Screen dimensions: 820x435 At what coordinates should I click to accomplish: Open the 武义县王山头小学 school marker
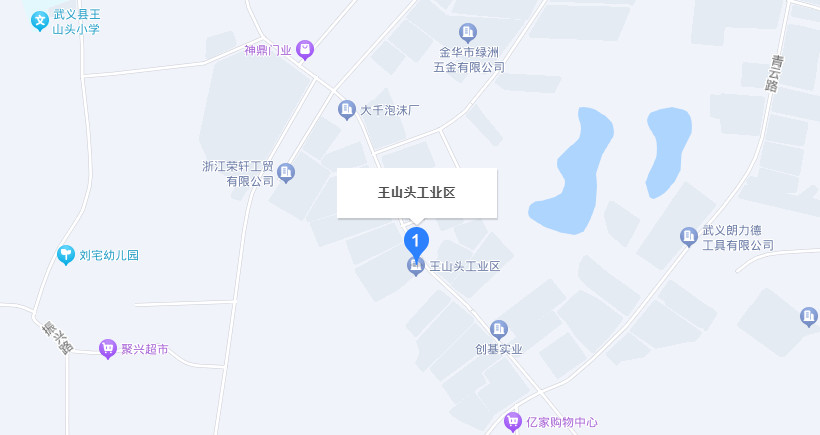click(40, 20)
